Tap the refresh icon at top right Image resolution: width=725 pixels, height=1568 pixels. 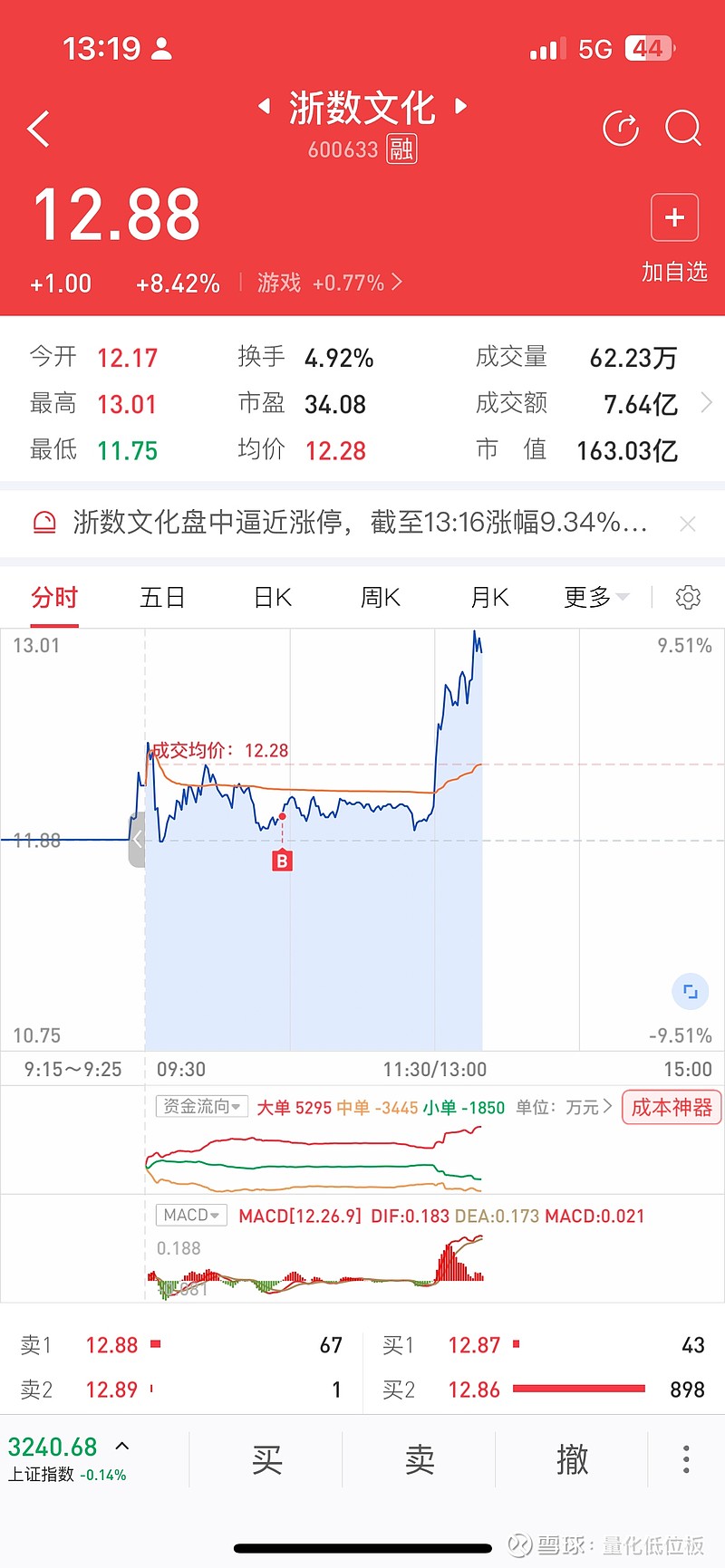621,129
